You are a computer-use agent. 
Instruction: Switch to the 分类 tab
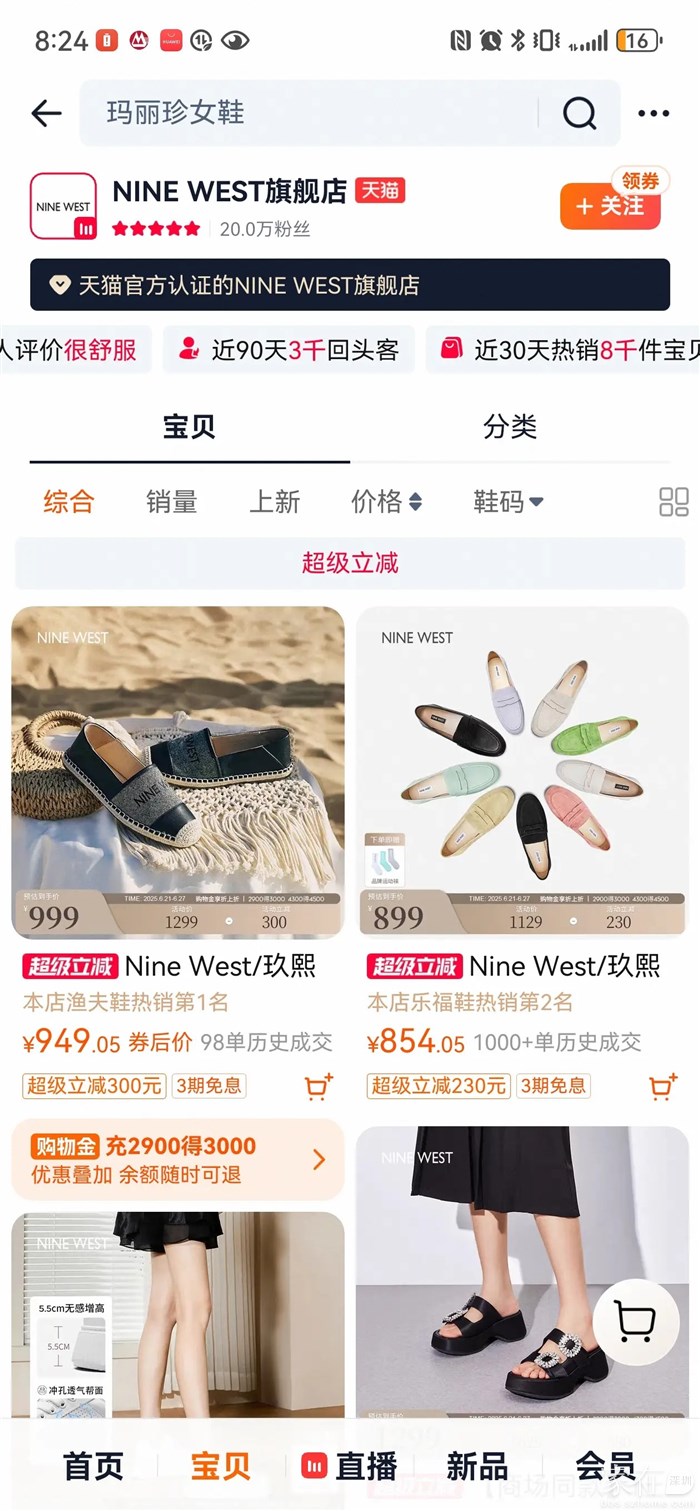(510, 427)
